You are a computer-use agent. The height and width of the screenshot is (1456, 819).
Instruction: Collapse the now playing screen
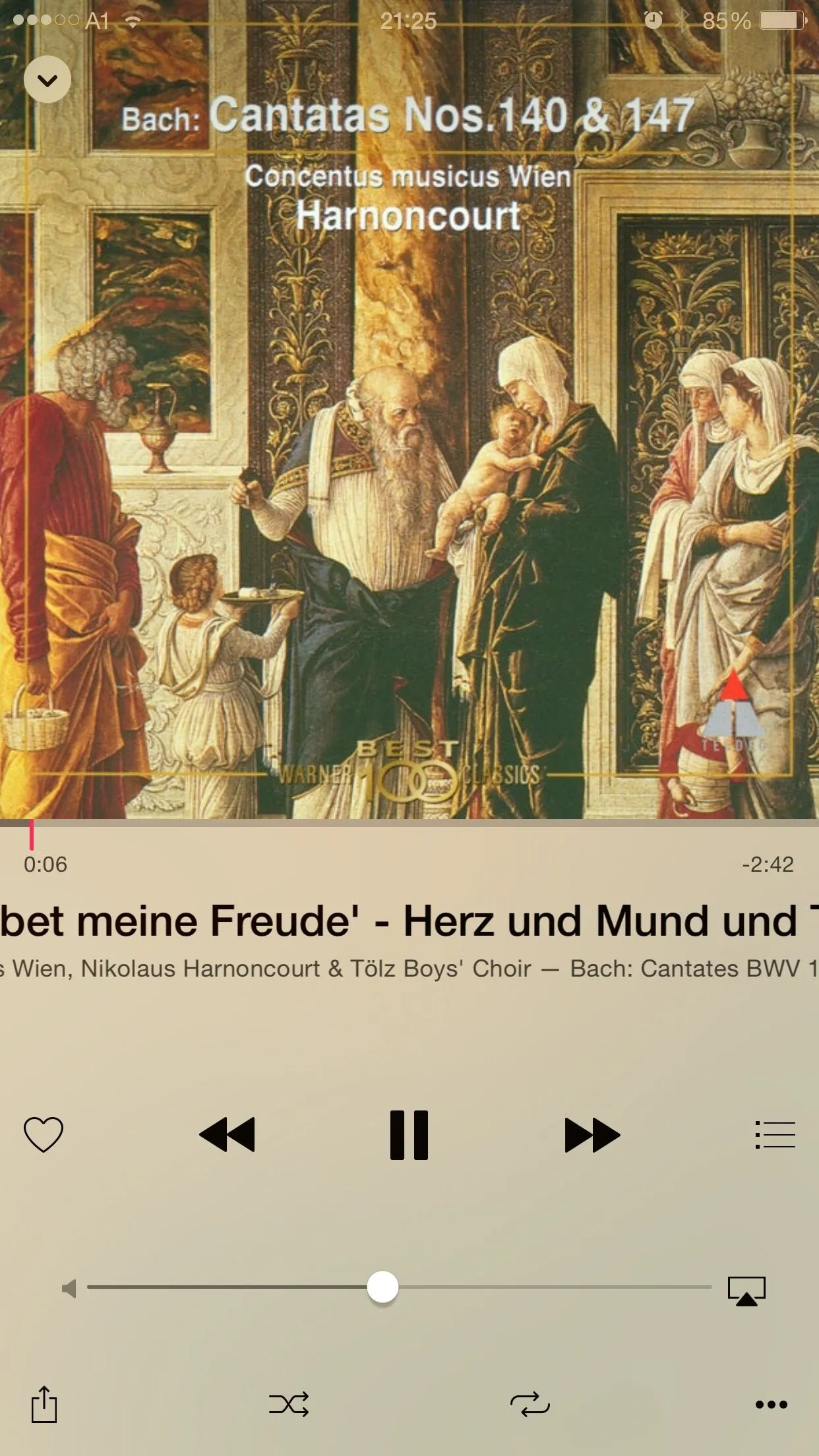click(47, 80)
